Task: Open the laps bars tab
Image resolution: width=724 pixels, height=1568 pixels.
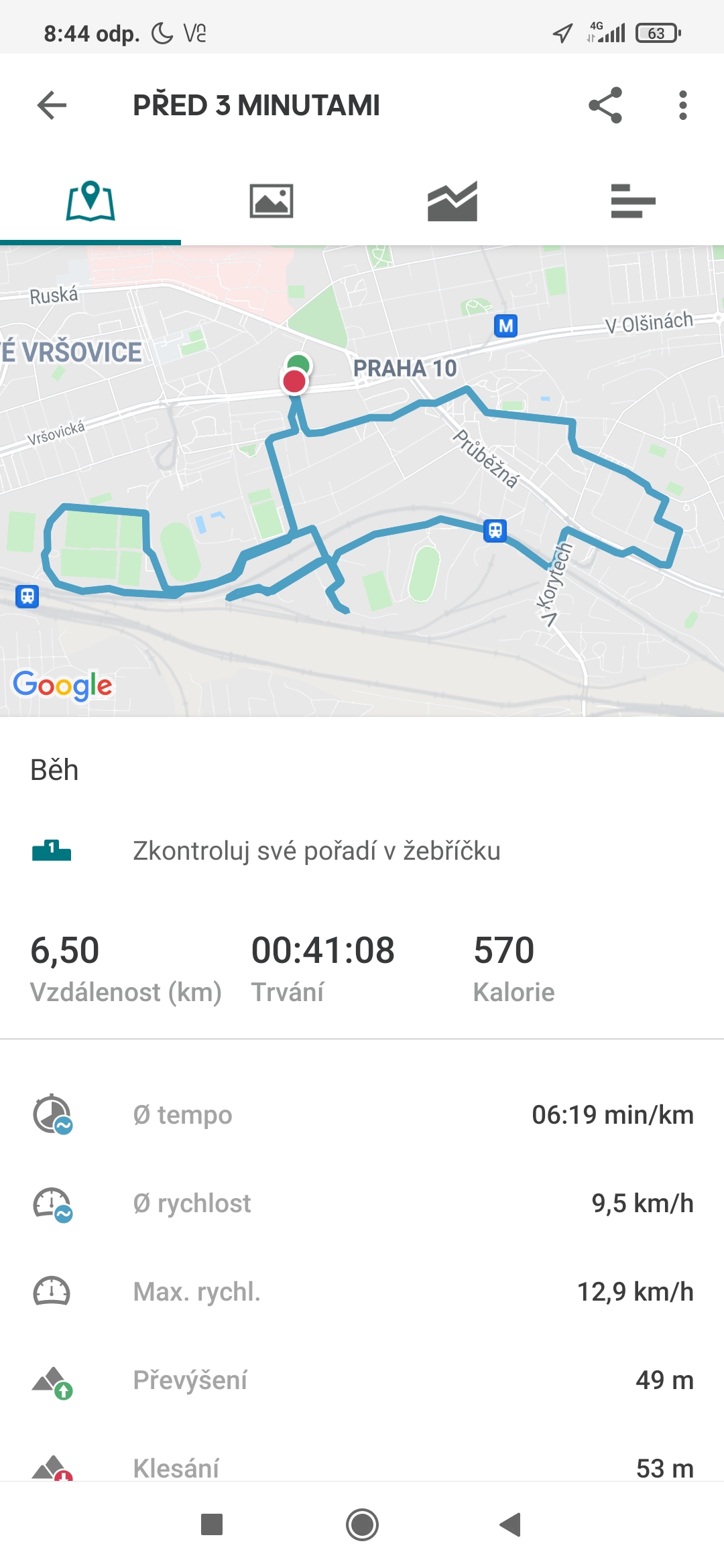Action: tap(633, 201)
